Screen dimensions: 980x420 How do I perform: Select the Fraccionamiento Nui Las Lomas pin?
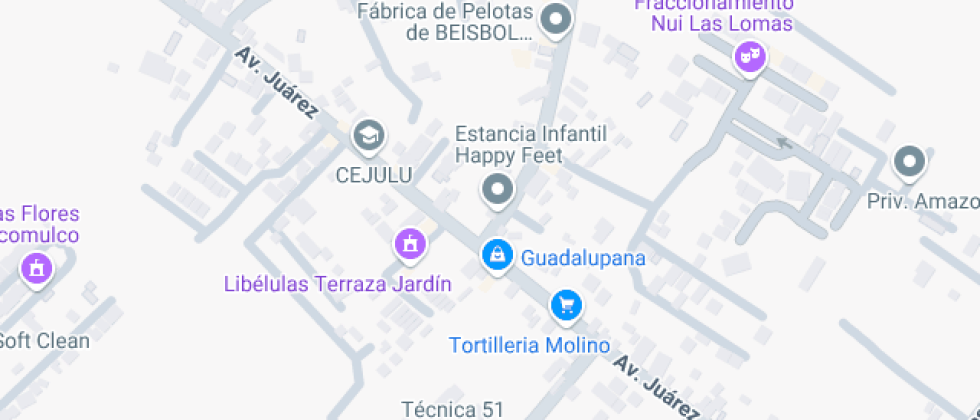[747, 58]
